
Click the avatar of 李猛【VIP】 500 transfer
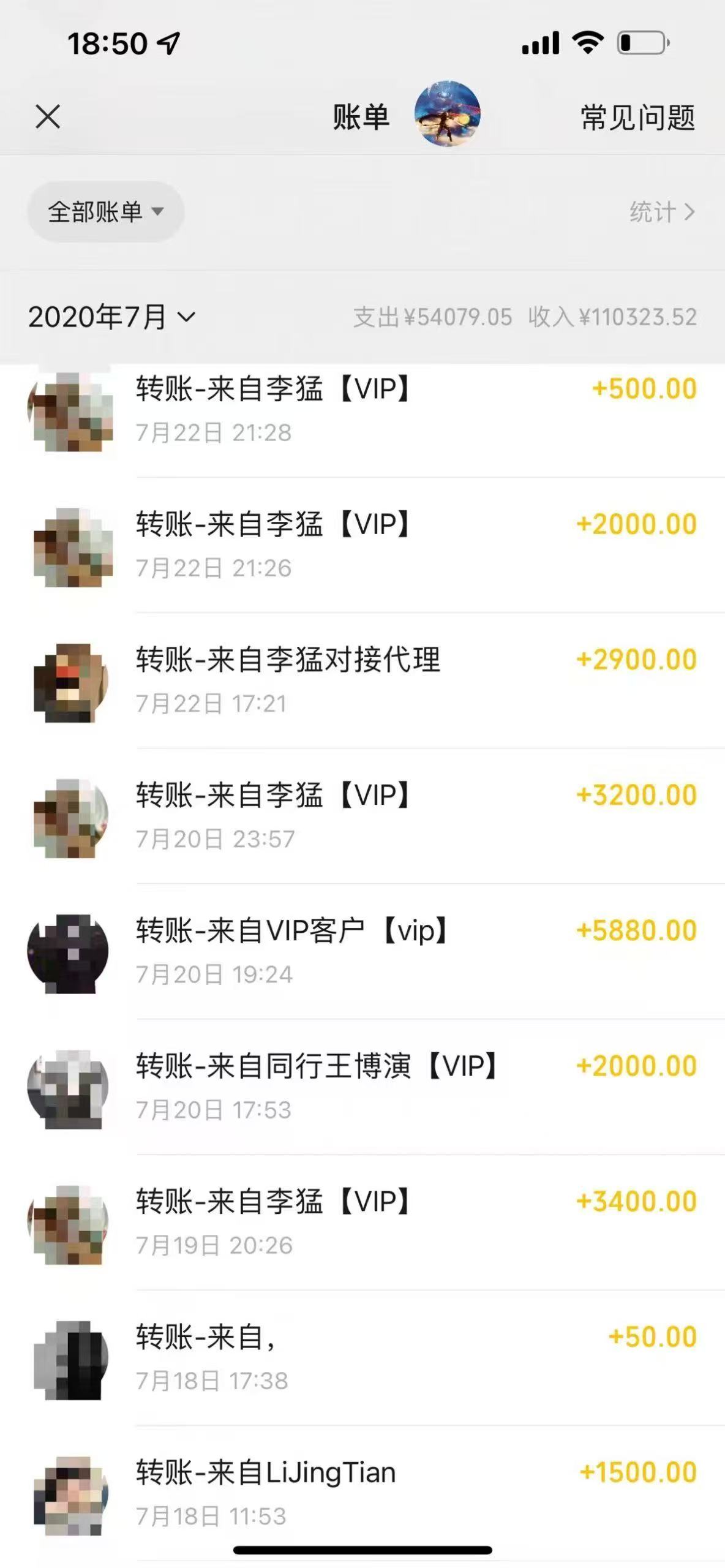(69, 412)
